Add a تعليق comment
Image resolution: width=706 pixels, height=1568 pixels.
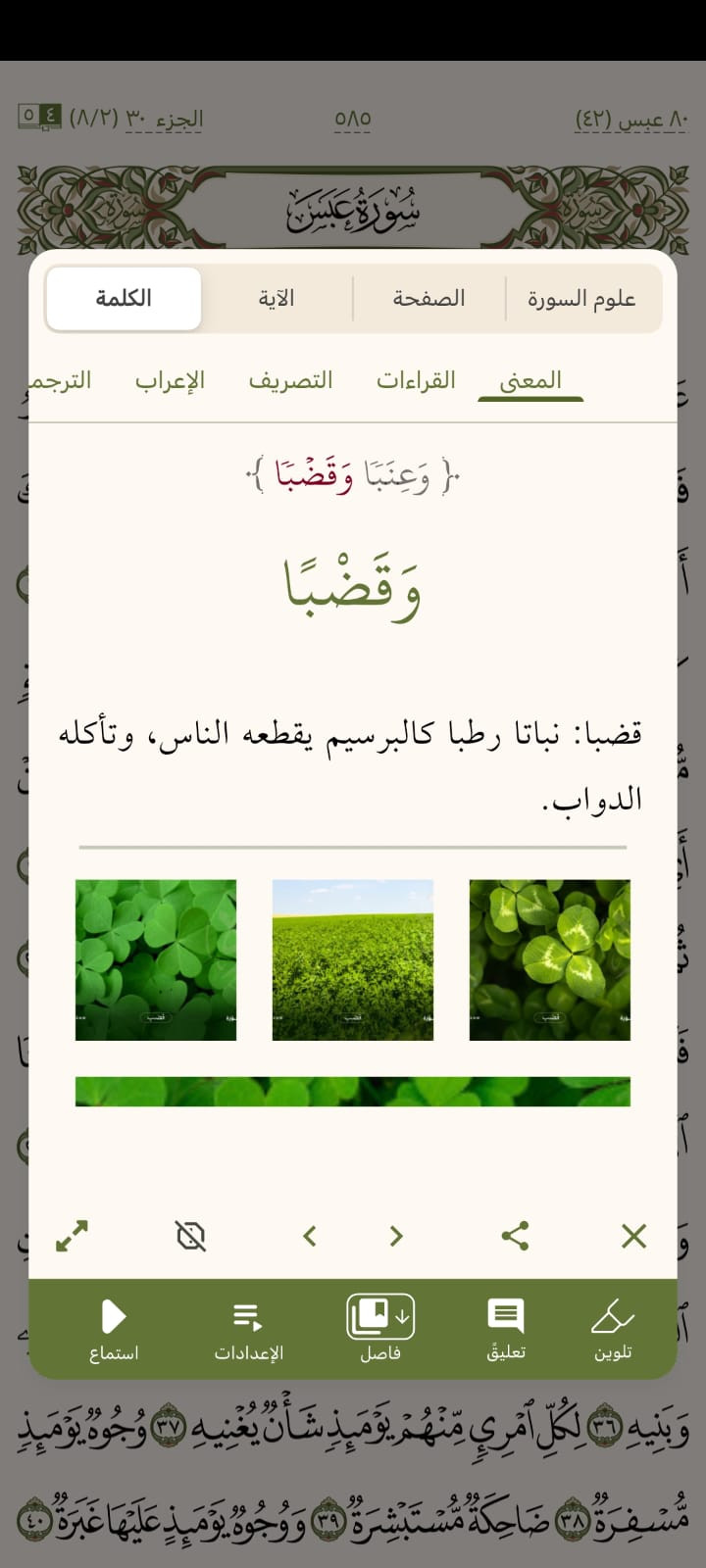tap(506, 1329)
